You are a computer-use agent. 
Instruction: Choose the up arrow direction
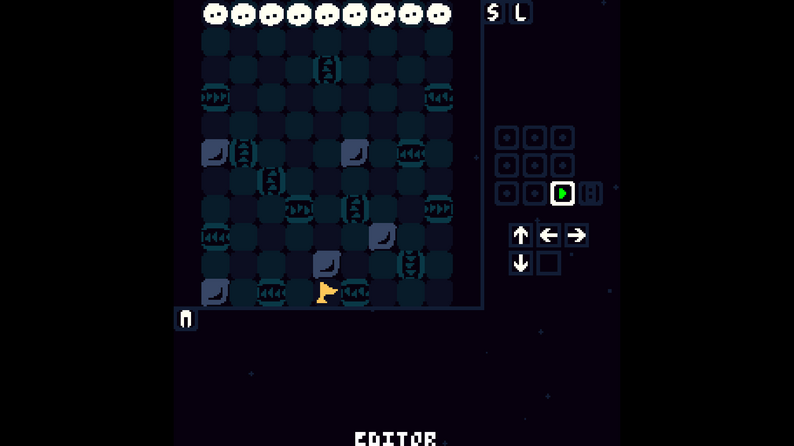(521, 235)
